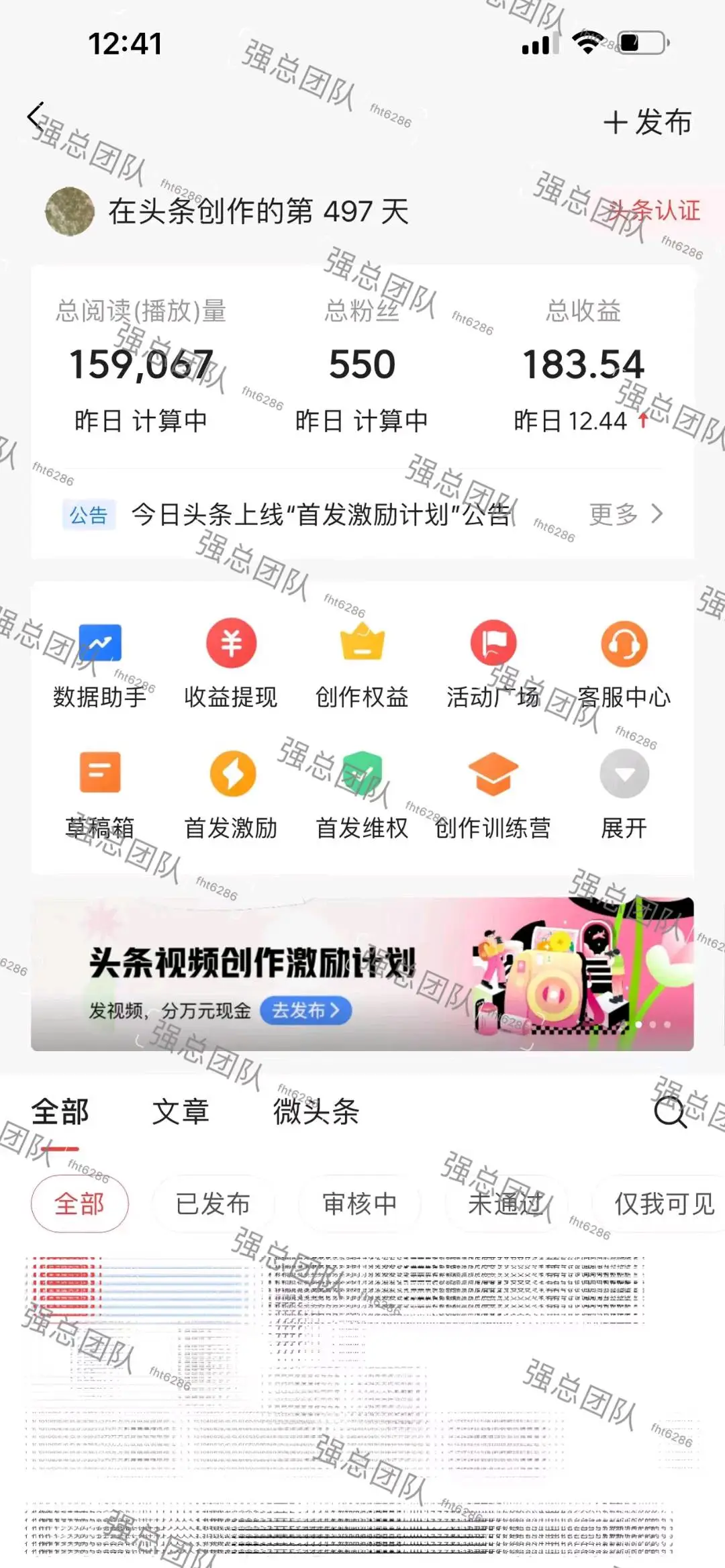Switch to the 微头条 tab

(316, 1112)
